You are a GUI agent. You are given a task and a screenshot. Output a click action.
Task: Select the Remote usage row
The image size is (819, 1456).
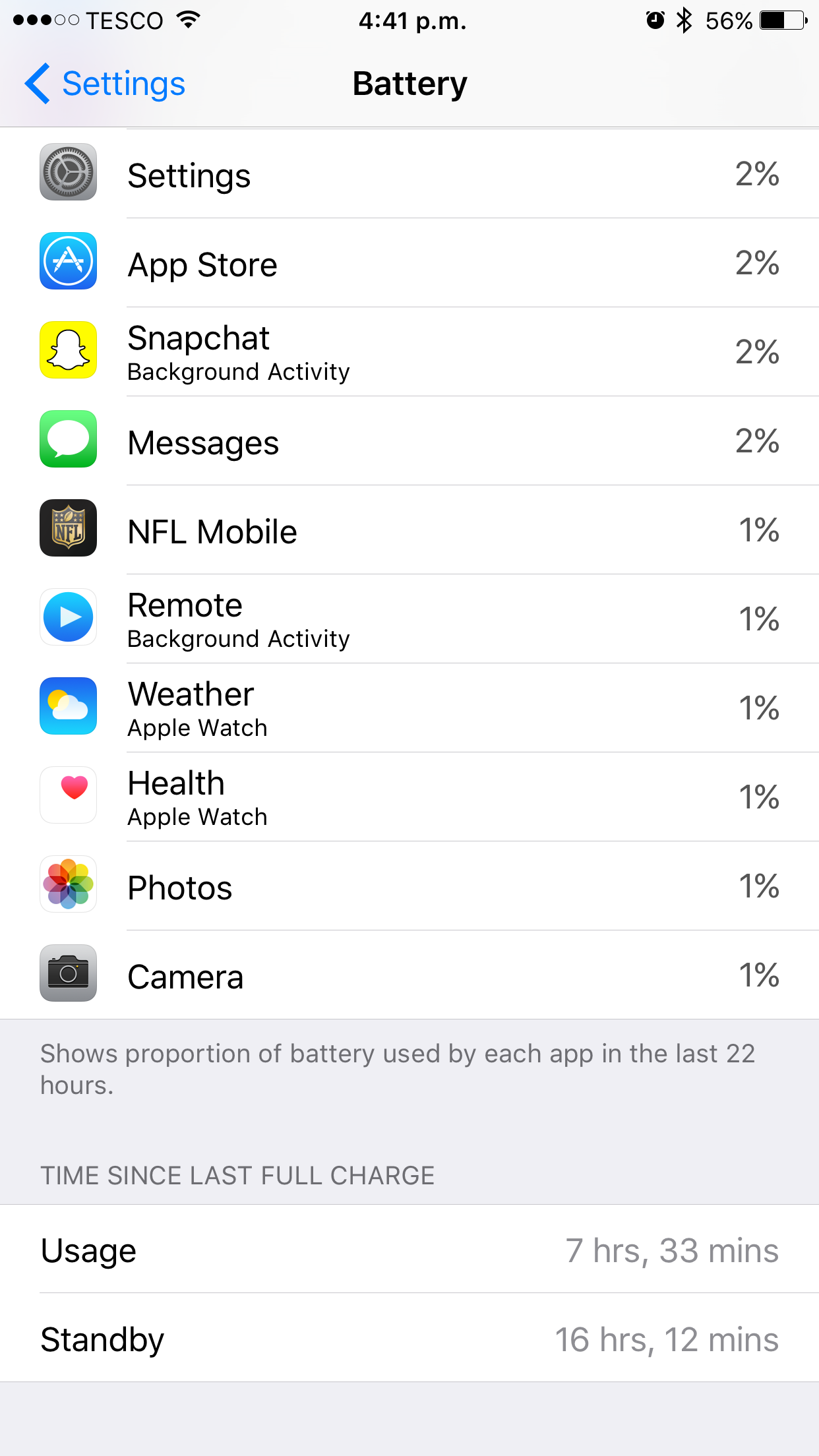click(409, 620)
